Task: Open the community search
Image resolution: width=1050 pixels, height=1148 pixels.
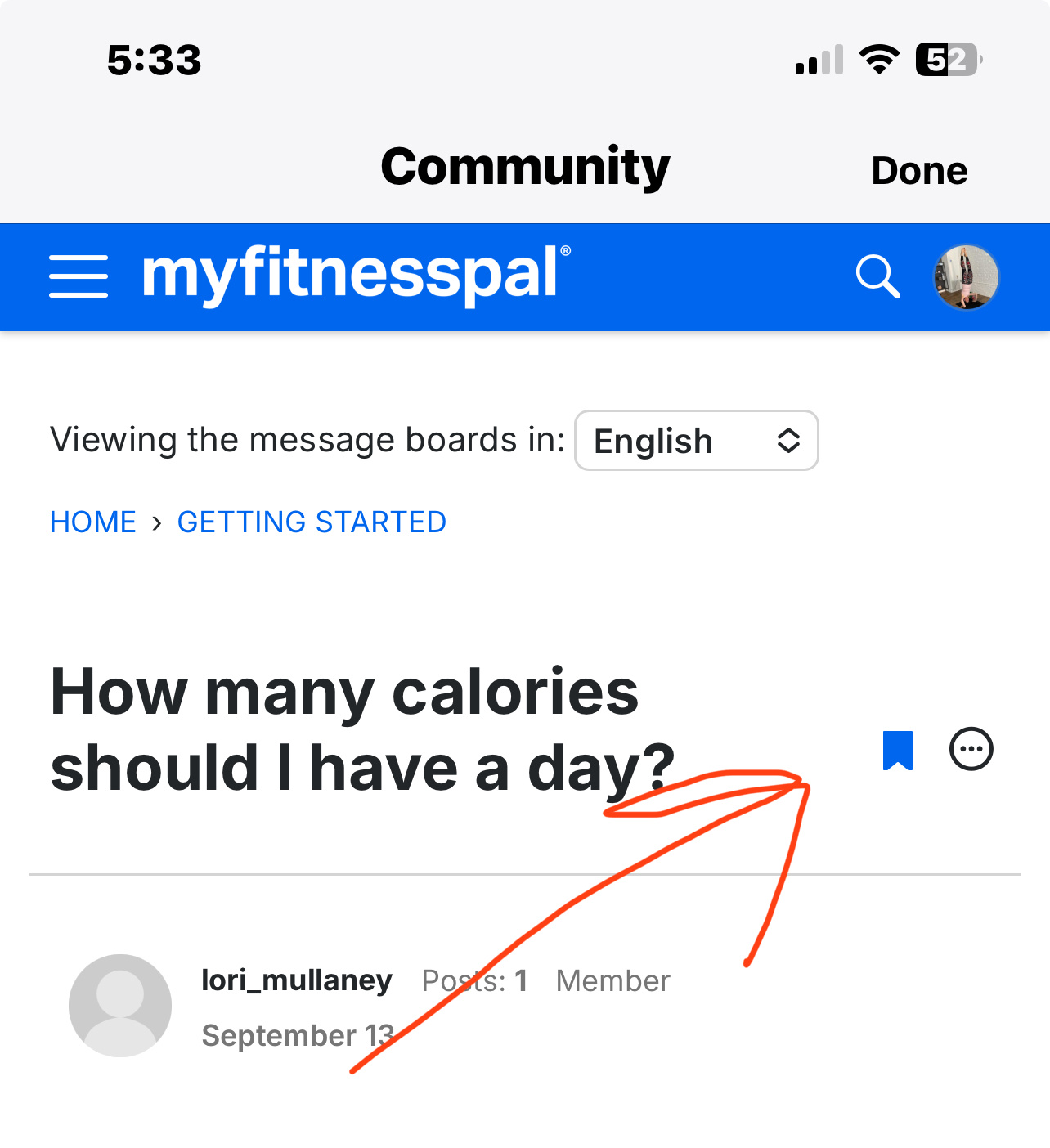Action: (x=877, y=276)
